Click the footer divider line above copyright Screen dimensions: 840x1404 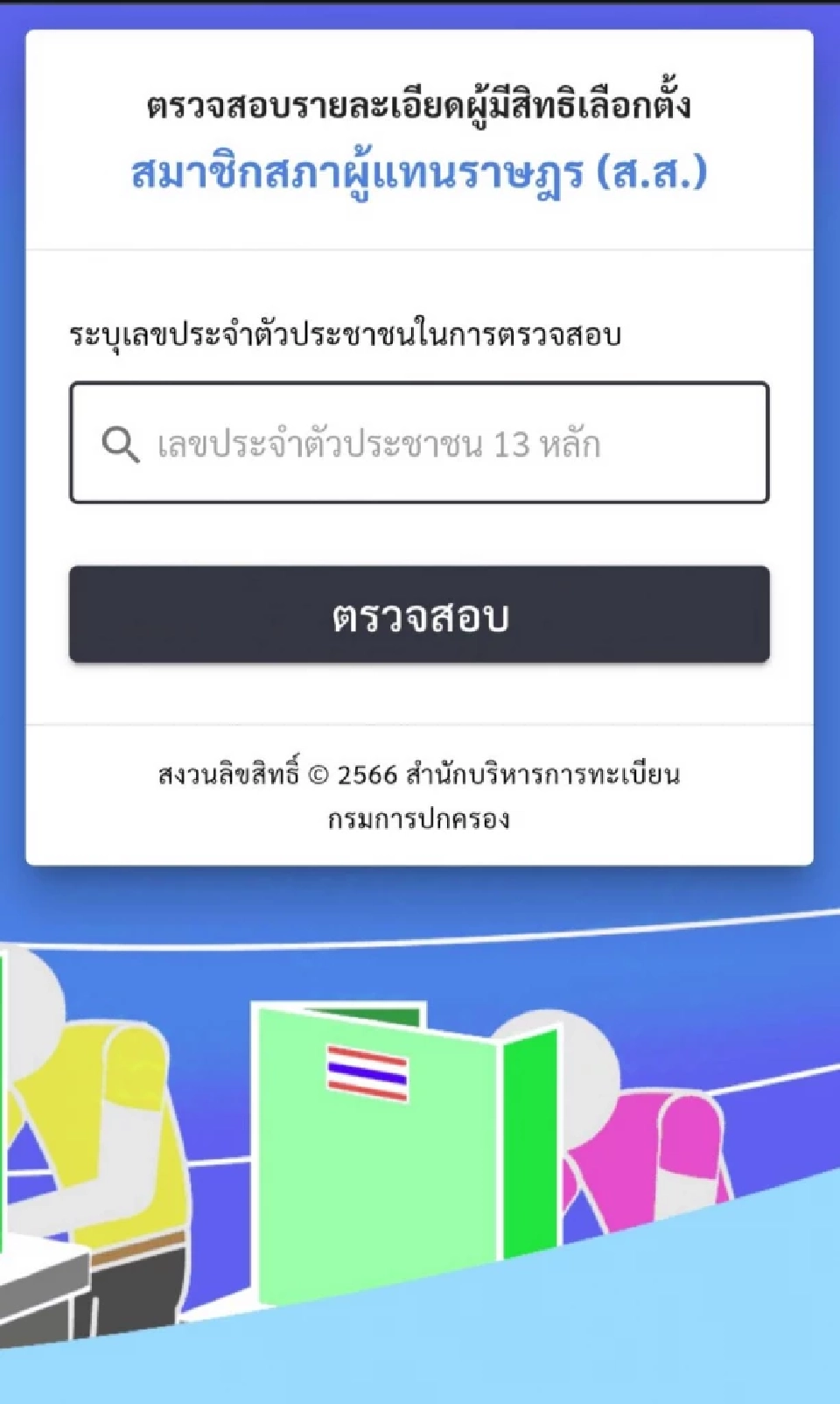pos(420,724)
